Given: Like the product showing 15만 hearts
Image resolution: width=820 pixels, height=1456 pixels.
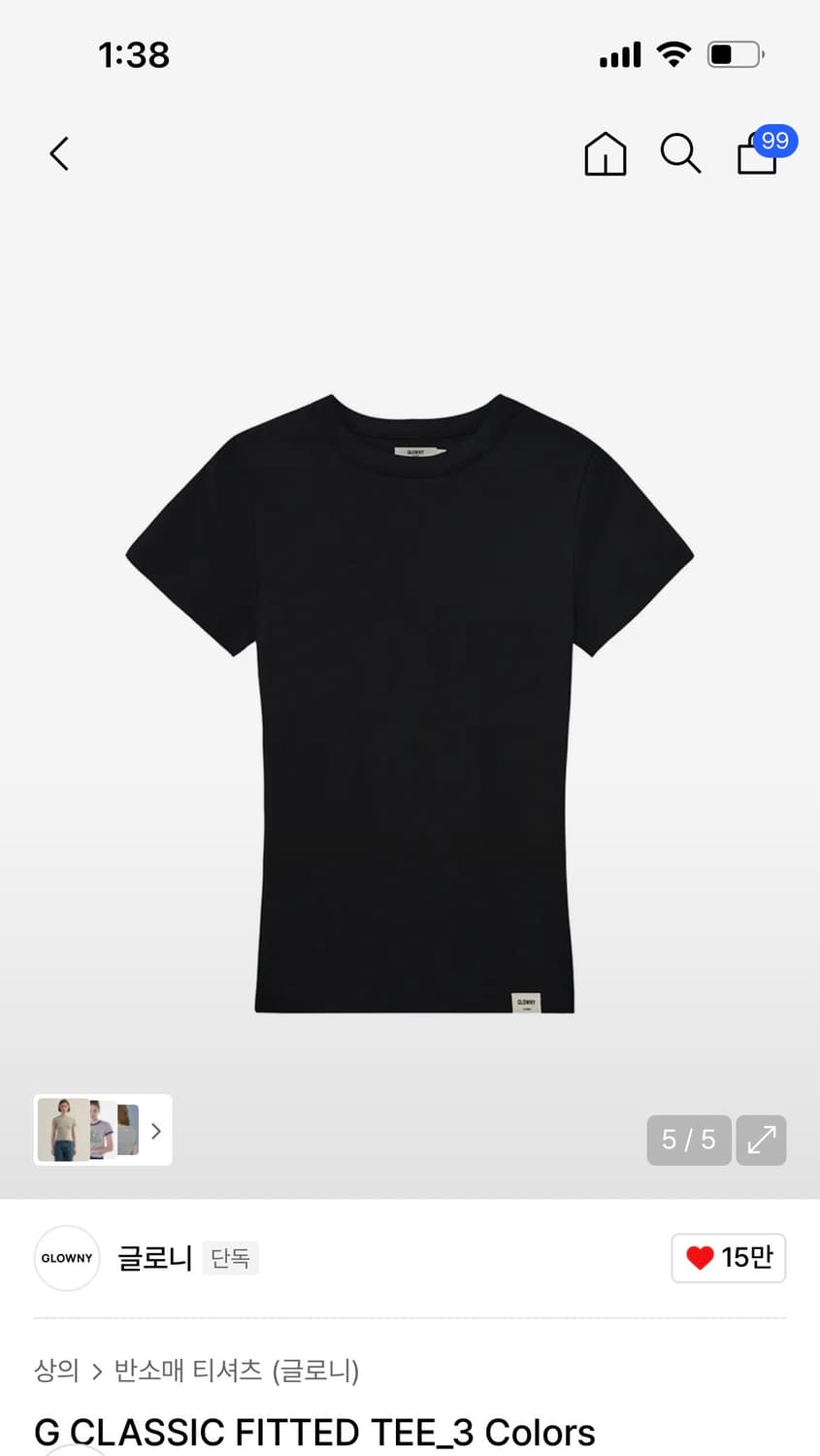Looking at the screenshot, I should [728, 1257].
